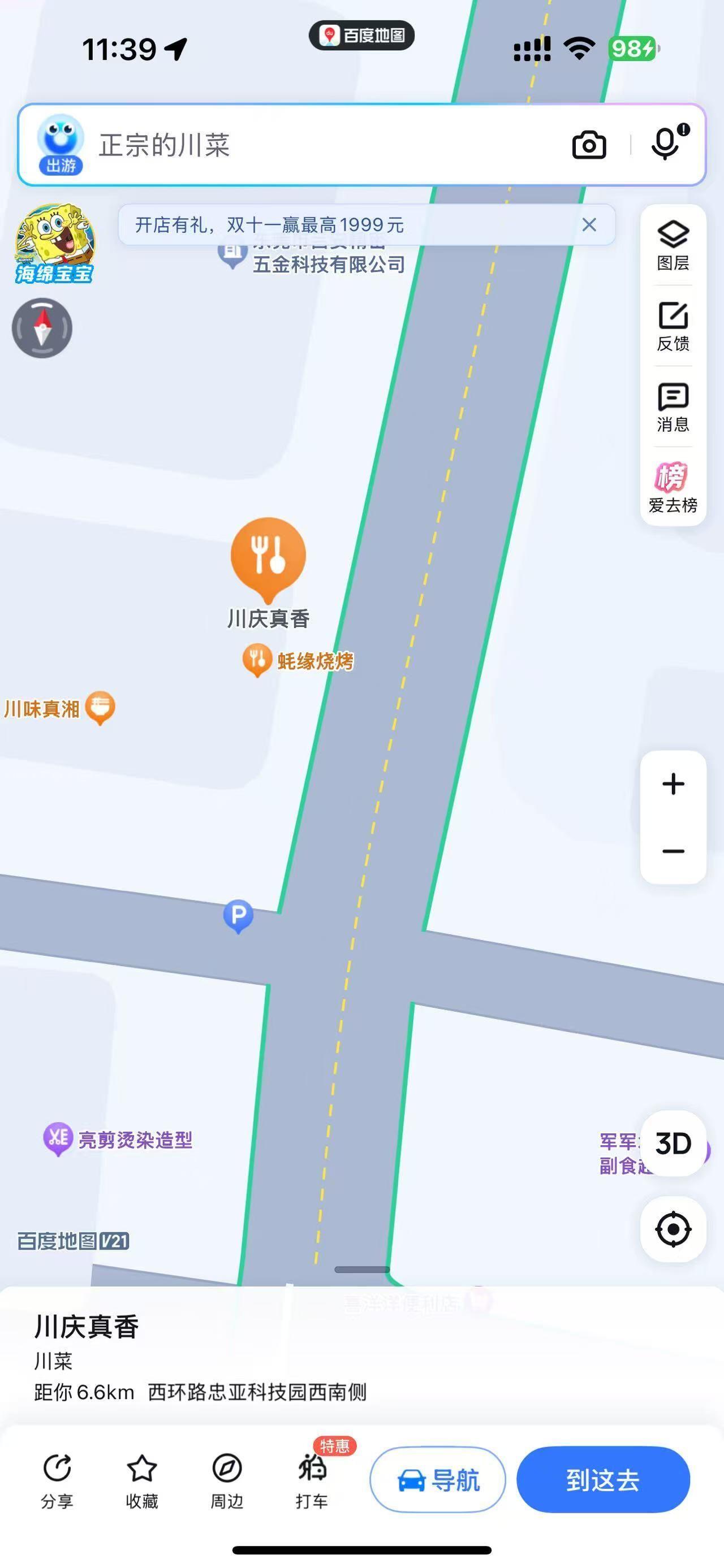Zoom in with the plus button
The image size is (724, 1568).
(673, 784)
